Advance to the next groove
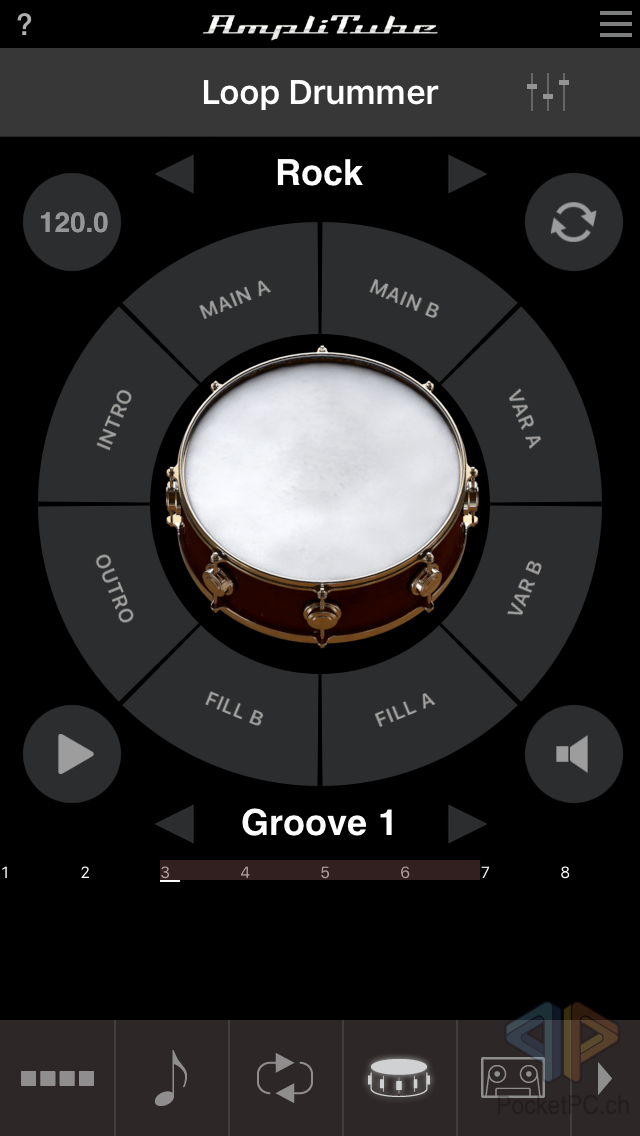The width and height of the screenshot is (640, 1136). tap(466, 824)
